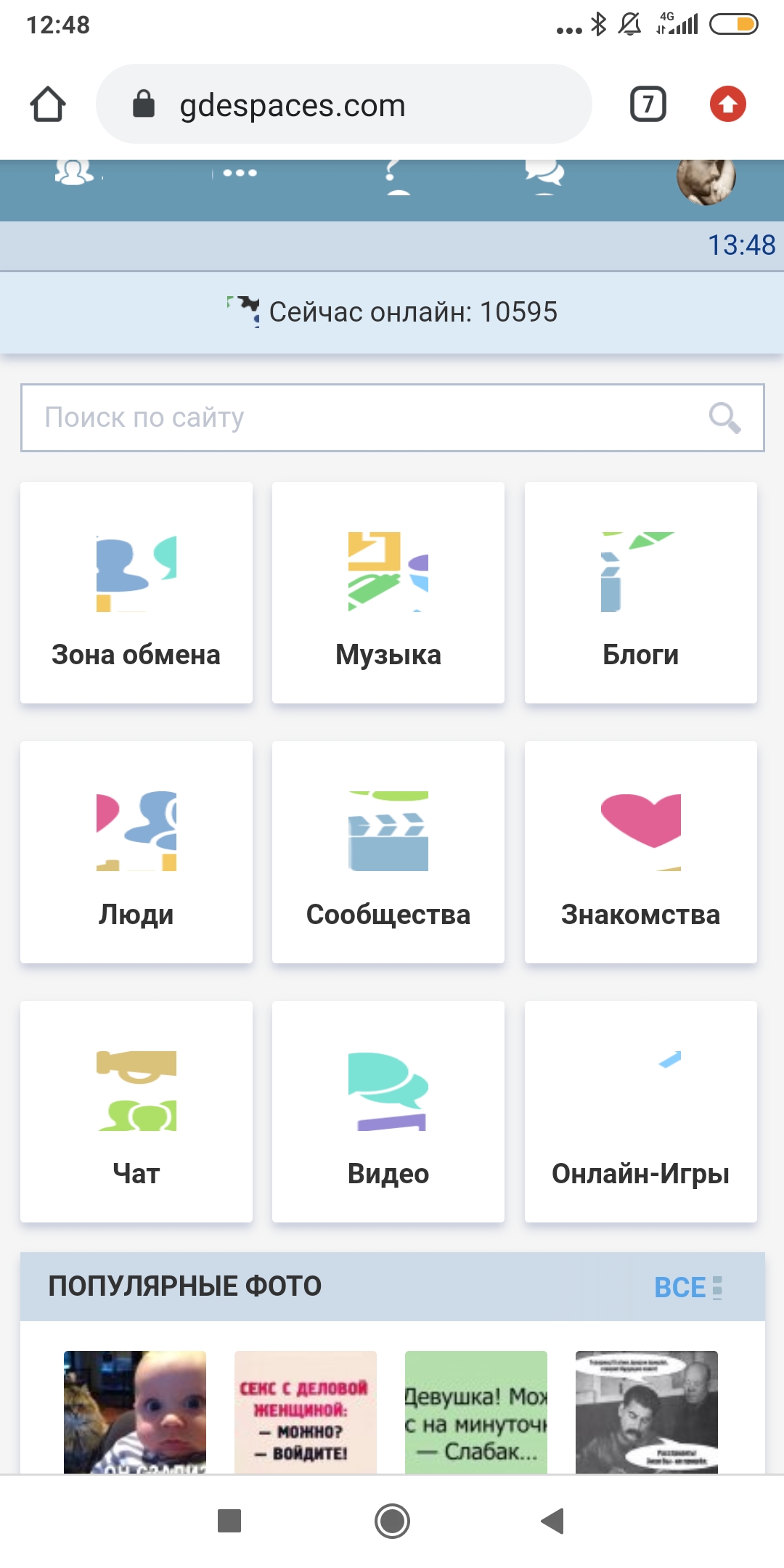Open the Видео tile
The height and width of the screenshot is (1568, 784).
coord(388,1111)
